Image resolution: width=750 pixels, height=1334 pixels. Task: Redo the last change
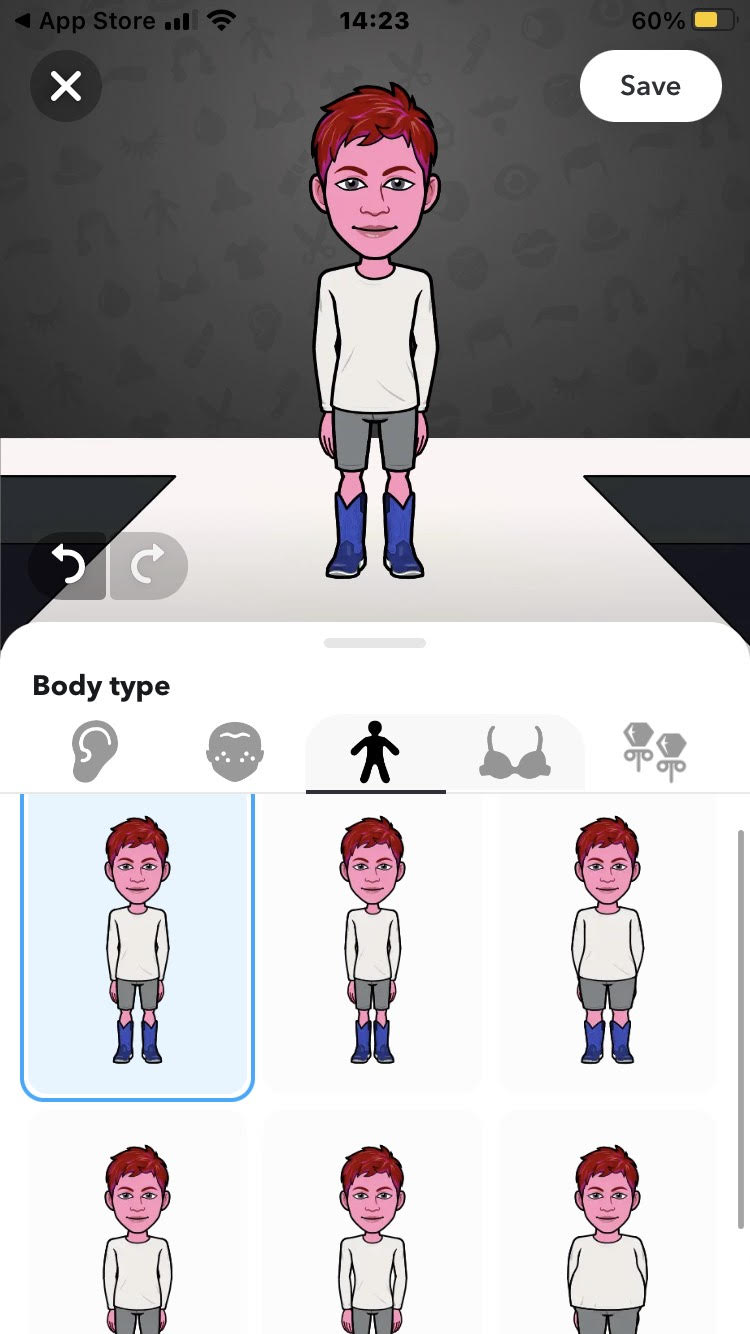pos(148,567)
